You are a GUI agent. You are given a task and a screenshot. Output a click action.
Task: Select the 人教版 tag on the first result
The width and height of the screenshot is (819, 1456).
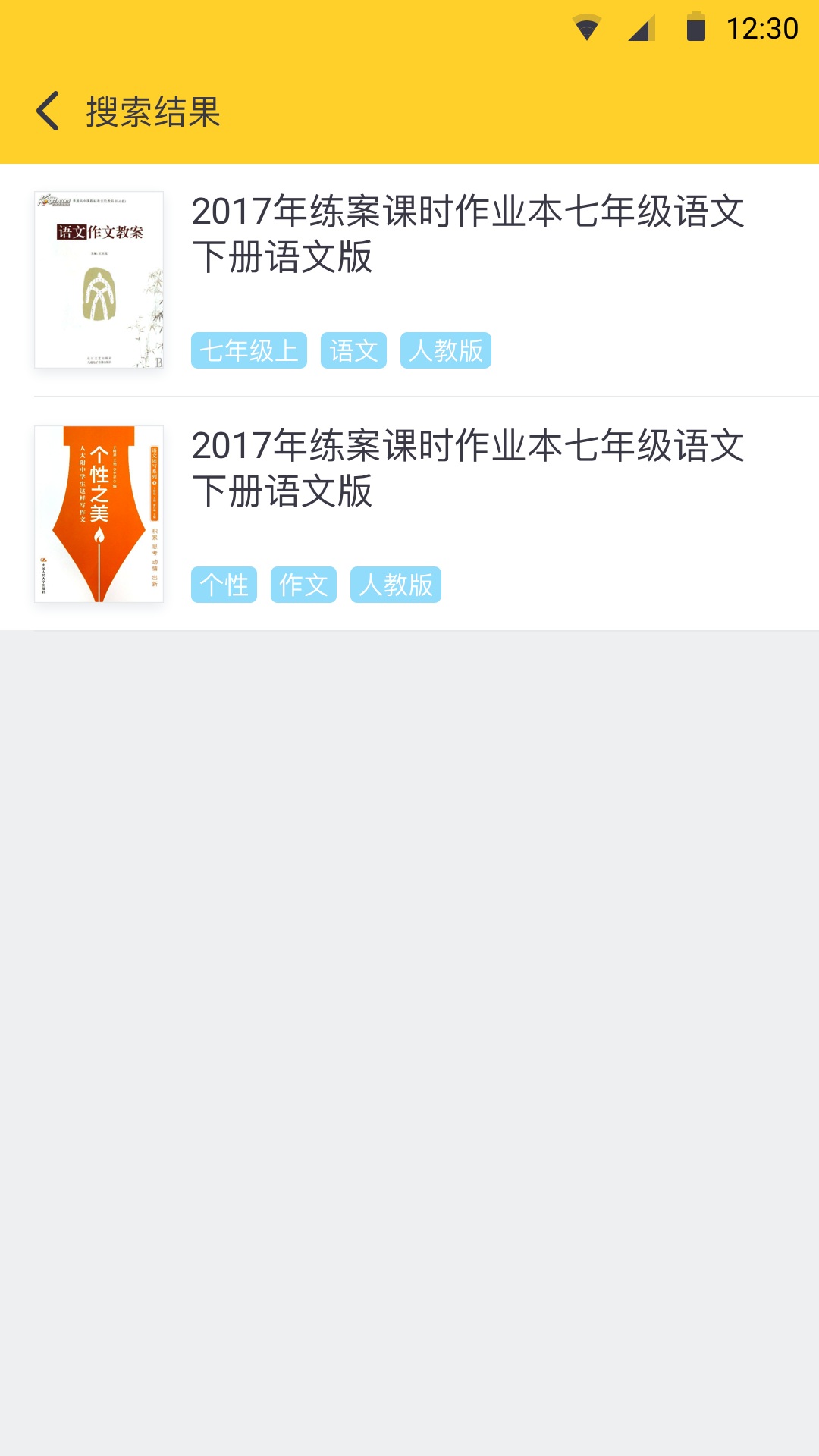point(446,350)
